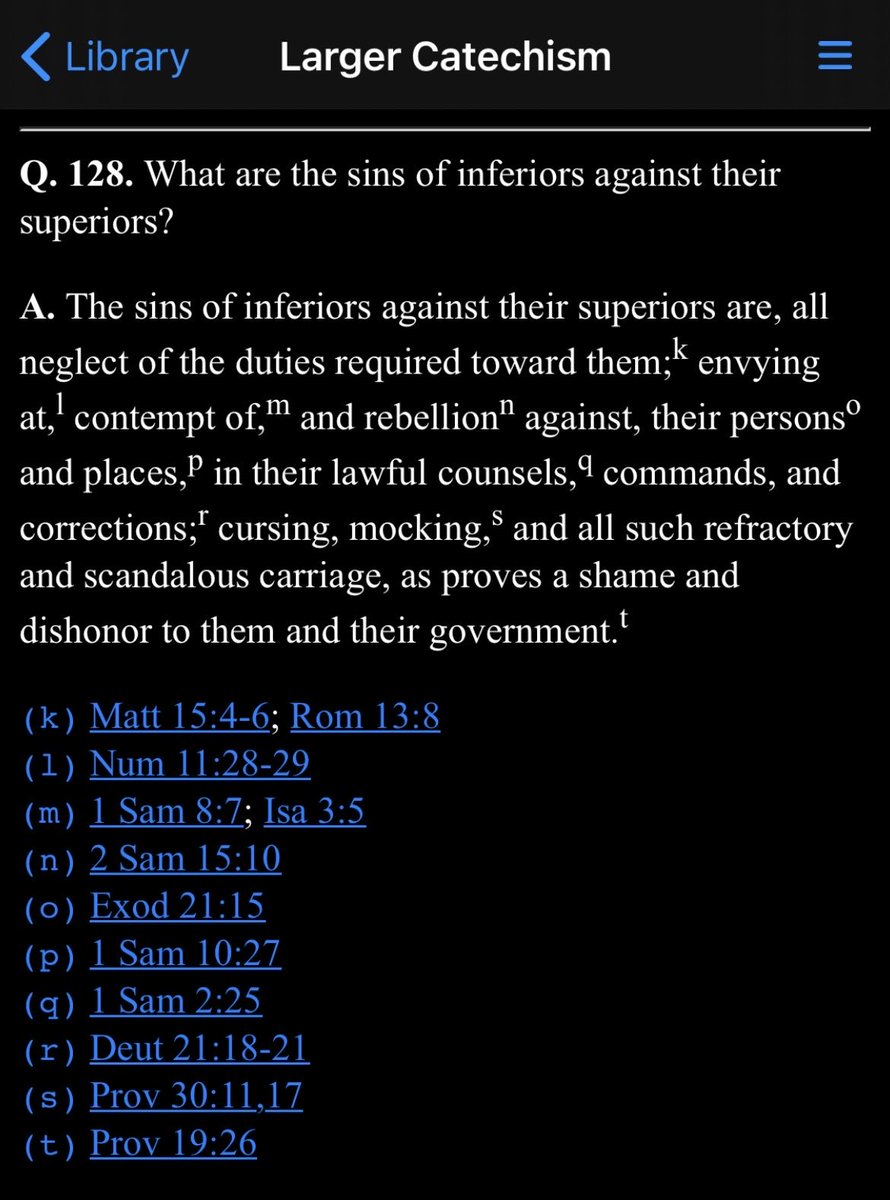Open the Prov 19:26 reference
Screen dimensions: 890x1200
tap(174, 1142)
